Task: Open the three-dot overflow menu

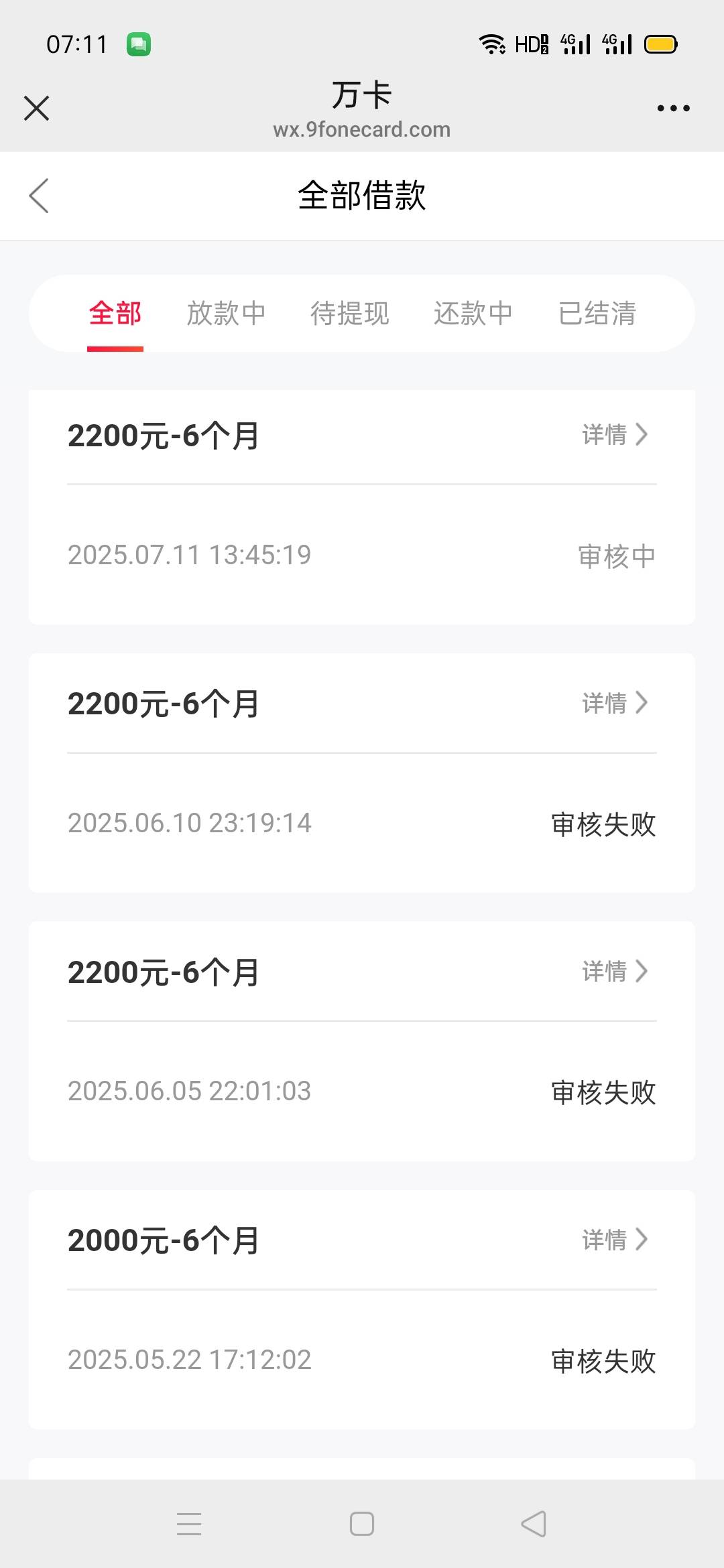Action: (x=673, y=108)
